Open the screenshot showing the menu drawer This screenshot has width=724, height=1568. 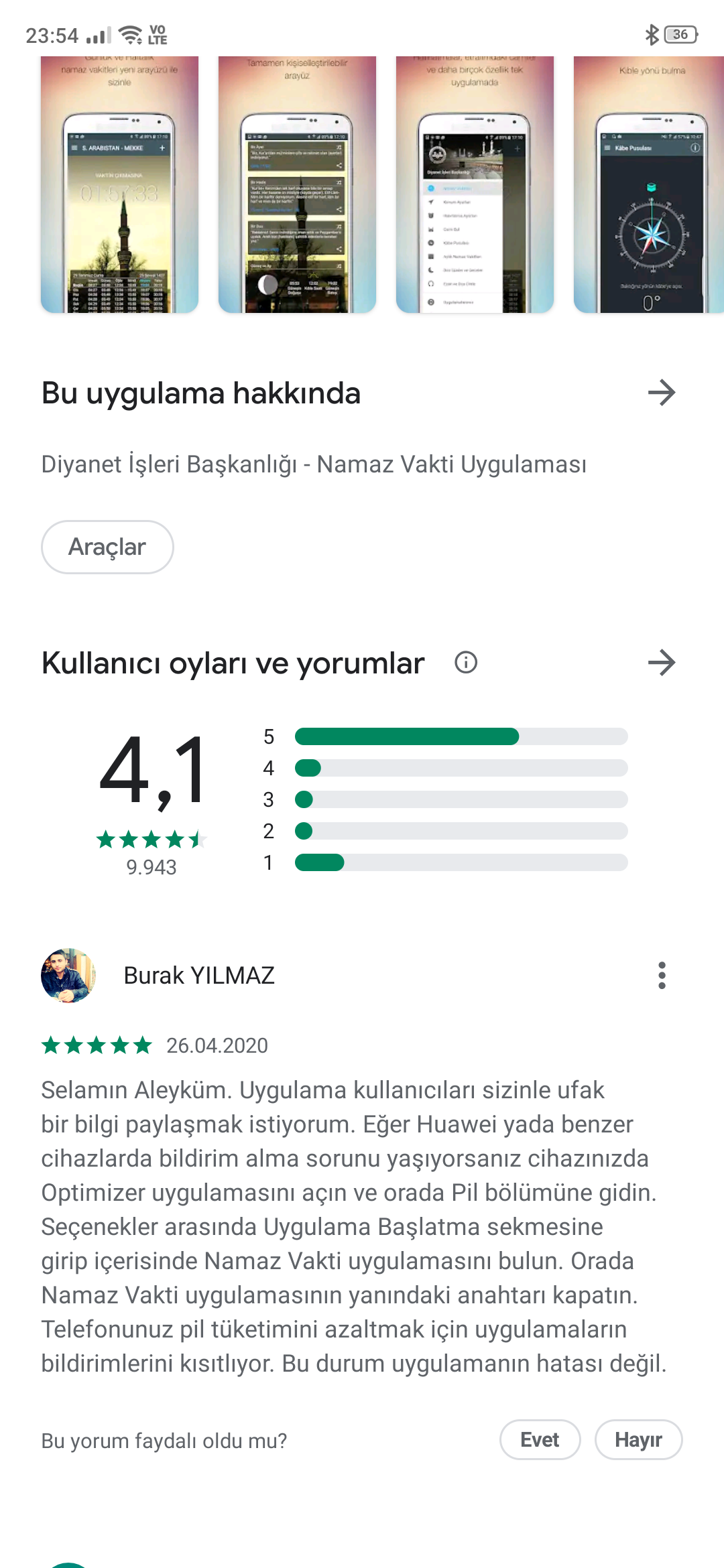(x=475, y=185)
